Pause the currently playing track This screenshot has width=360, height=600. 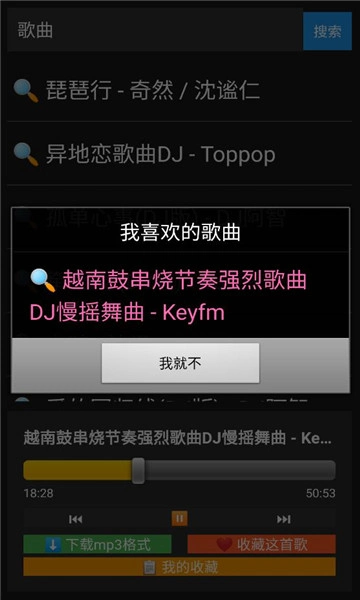tap(179, 519)
